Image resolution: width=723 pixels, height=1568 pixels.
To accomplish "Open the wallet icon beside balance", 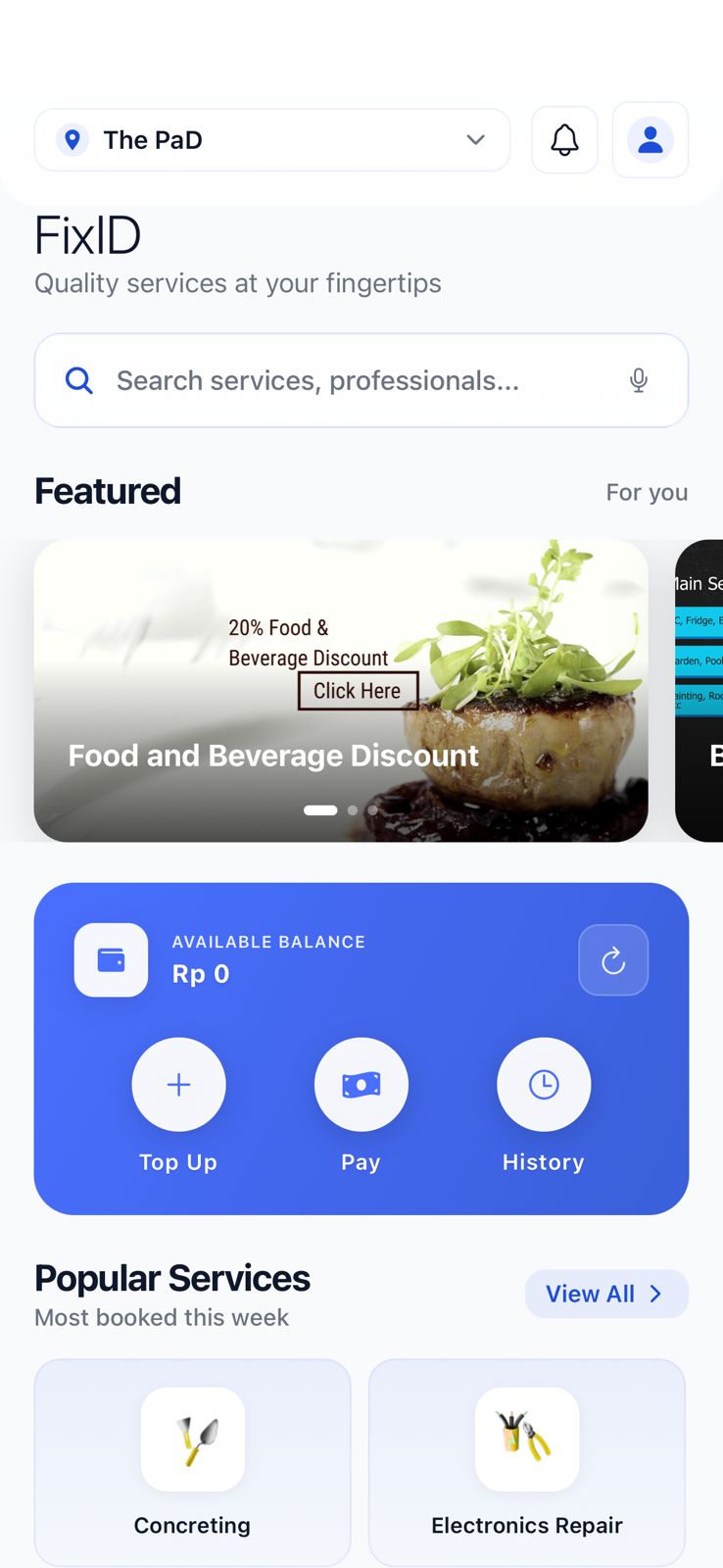I will (x=111, y=960).
